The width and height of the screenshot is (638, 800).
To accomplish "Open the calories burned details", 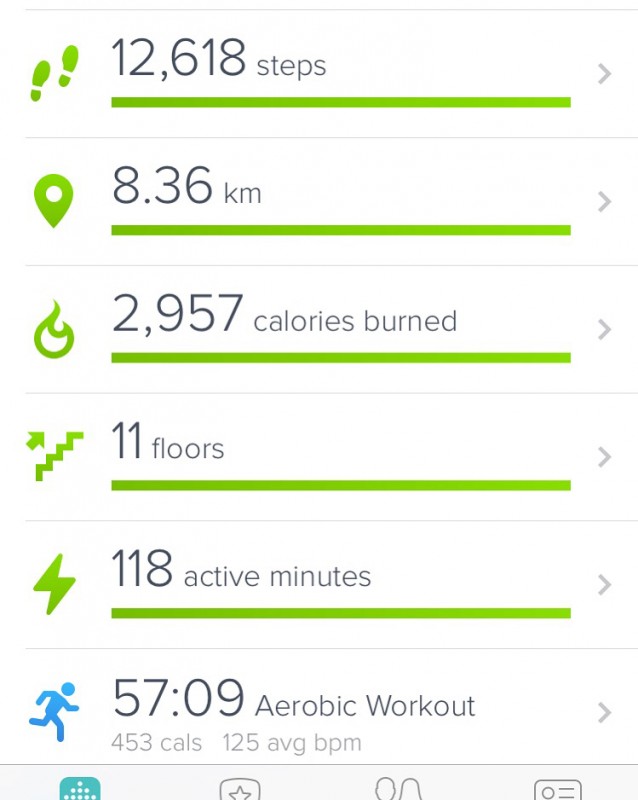I will pos(320,329).
